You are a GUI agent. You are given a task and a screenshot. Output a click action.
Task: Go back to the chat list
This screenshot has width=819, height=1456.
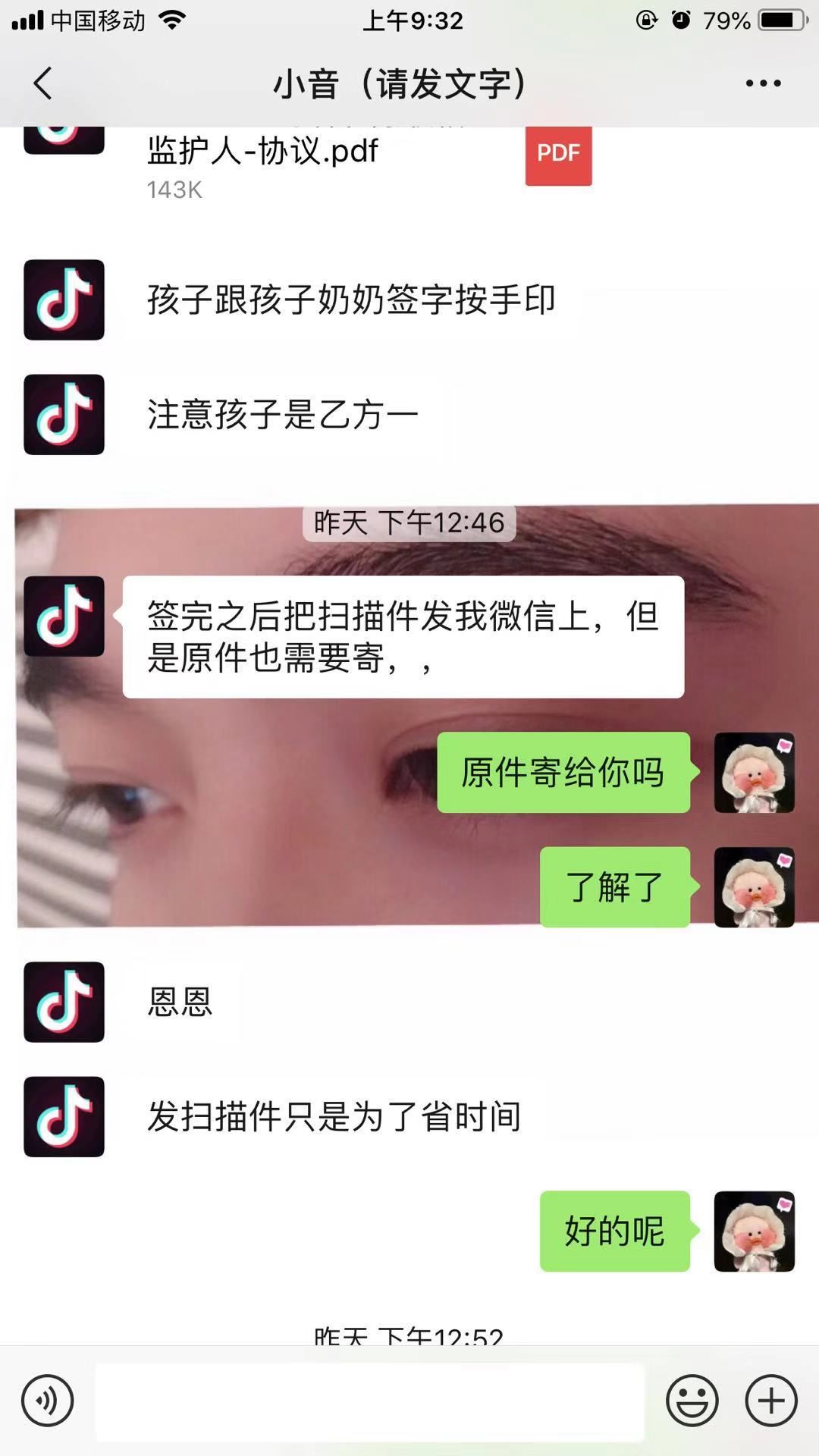[43, 83]
